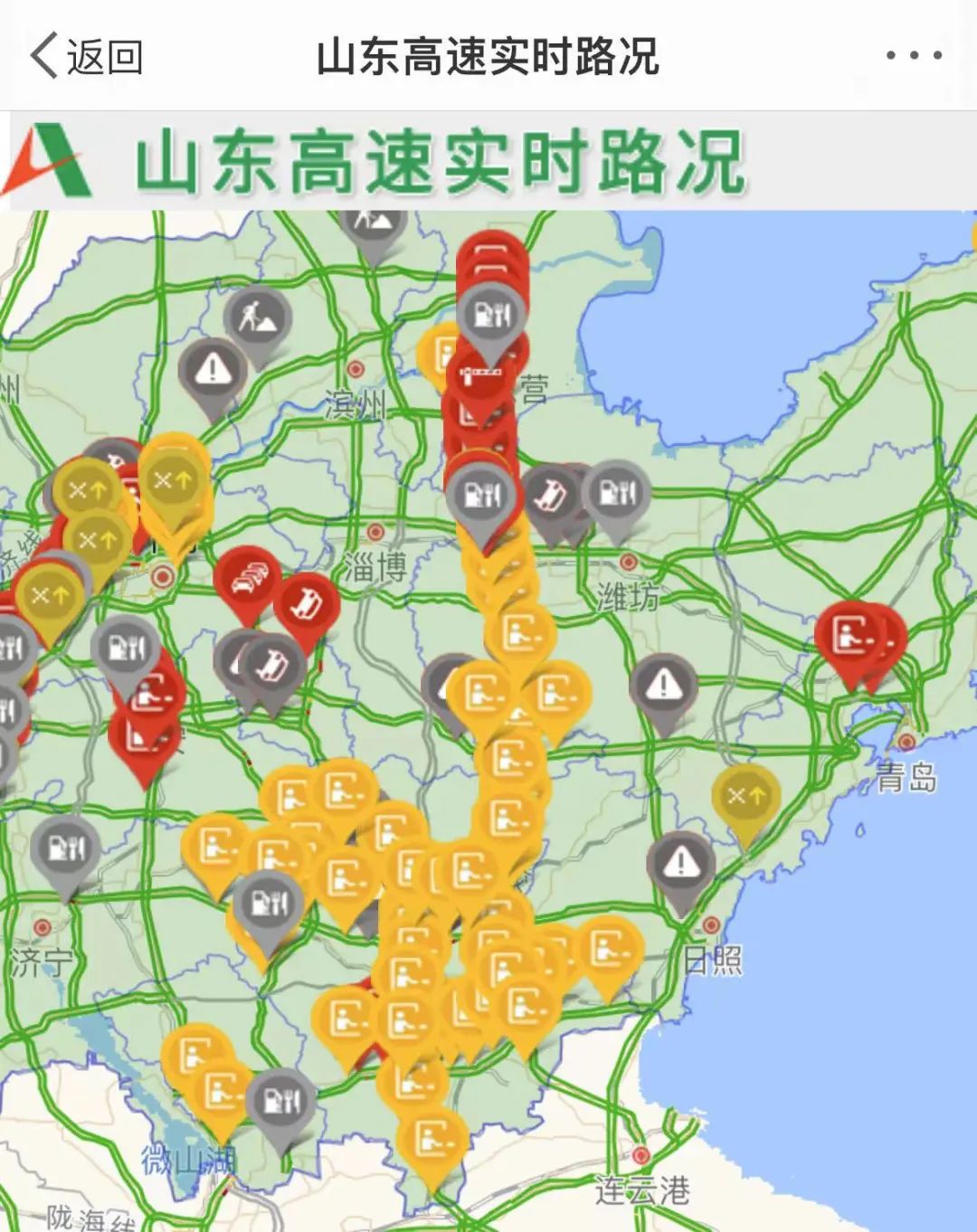
Task: Open the gray service-area marker near 微山湖
Action: [281, 1102]
